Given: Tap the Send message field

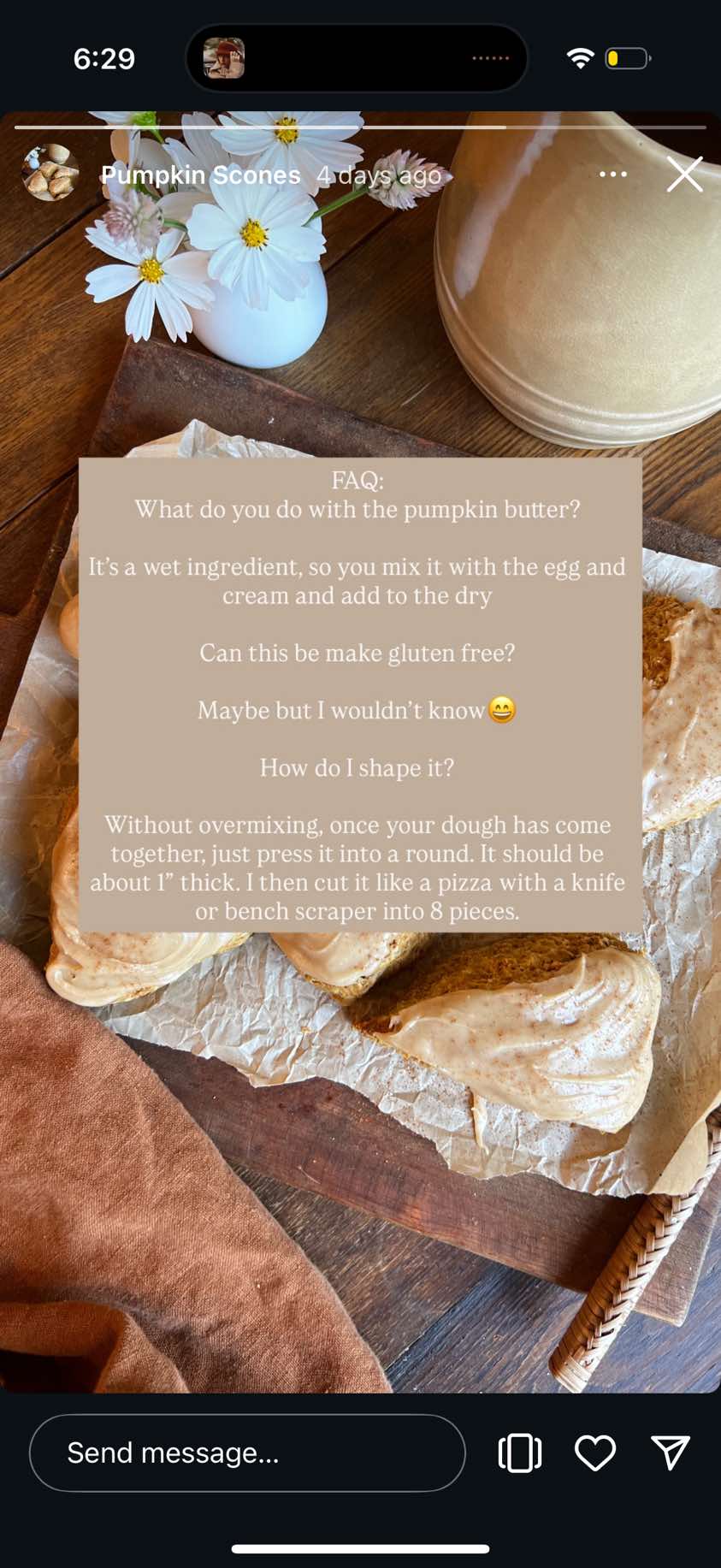Looking at the screenshot, I should pyautogui.click(x=247, y=1453).
